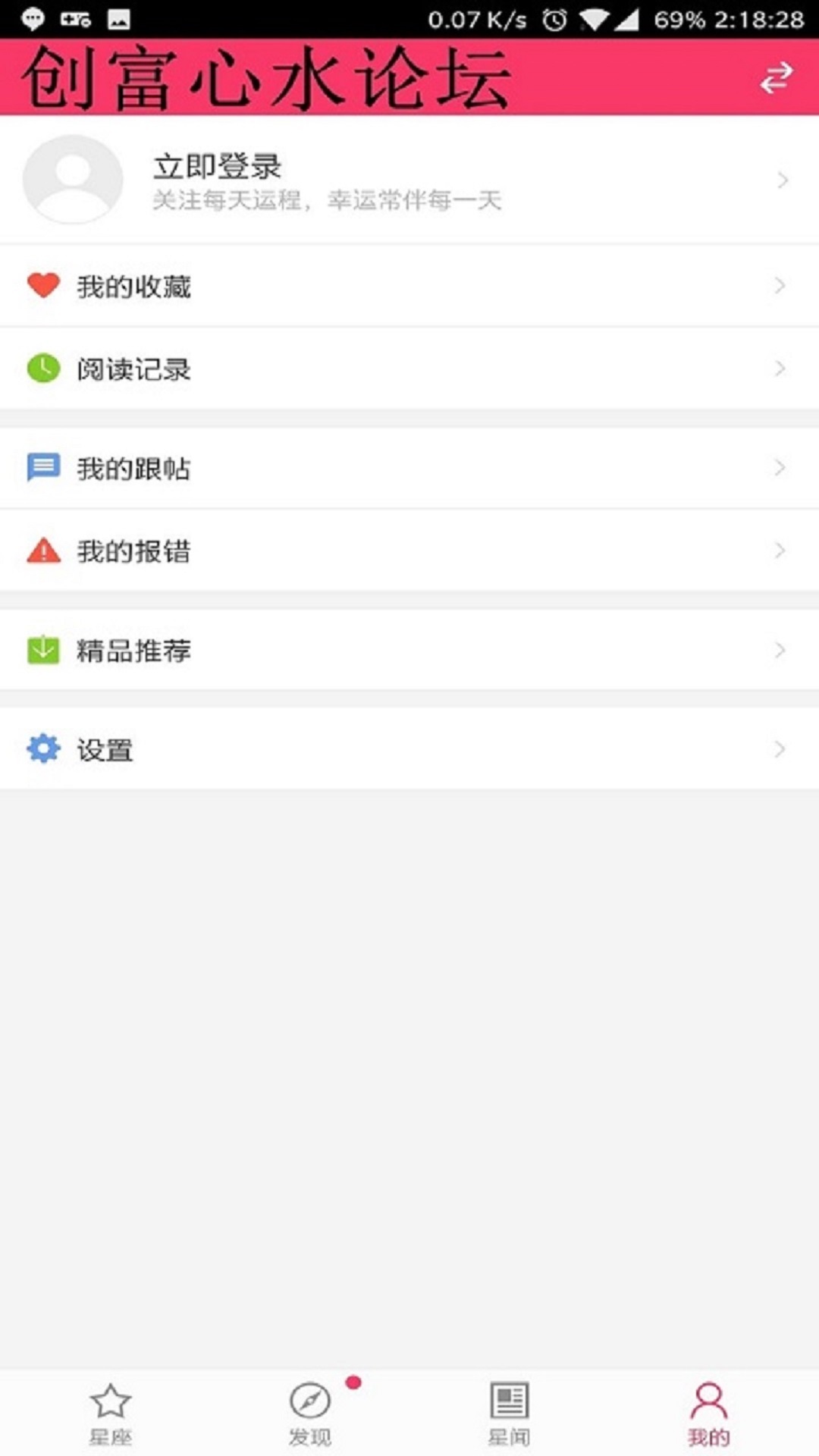
Task: Switch to the 发现 tab
Action: 310,1414
